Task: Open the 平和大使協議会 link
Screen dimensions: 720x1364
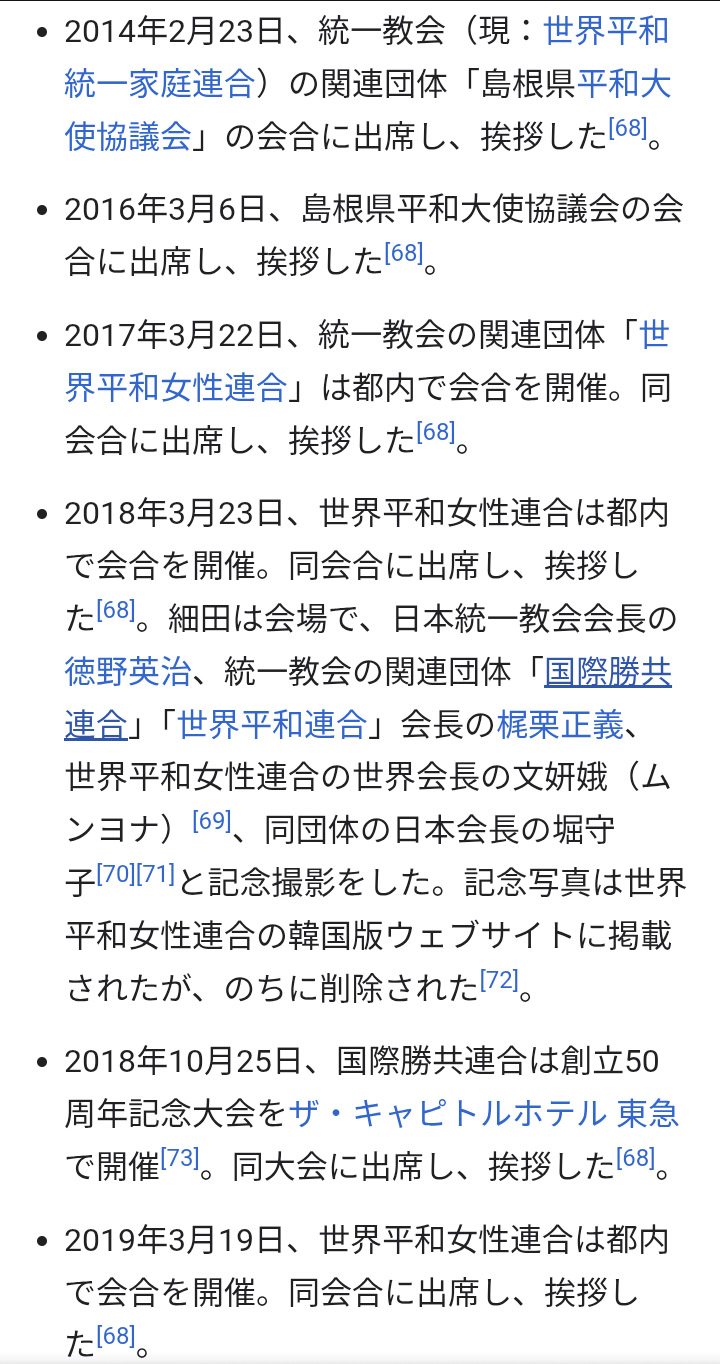Action: (x=623, y=84)
